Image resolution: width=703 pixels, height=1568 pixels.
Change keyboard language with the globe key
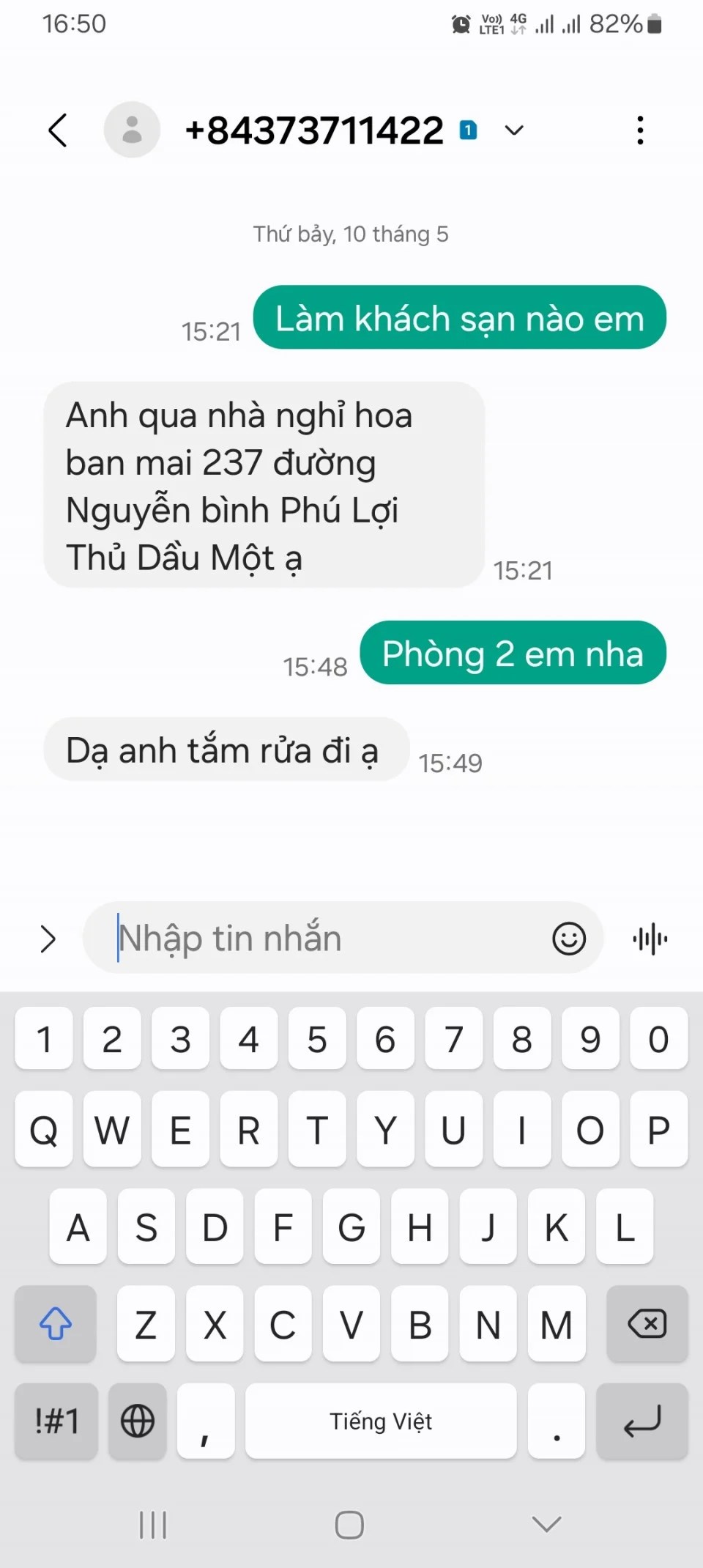[x=138, y=1421]
